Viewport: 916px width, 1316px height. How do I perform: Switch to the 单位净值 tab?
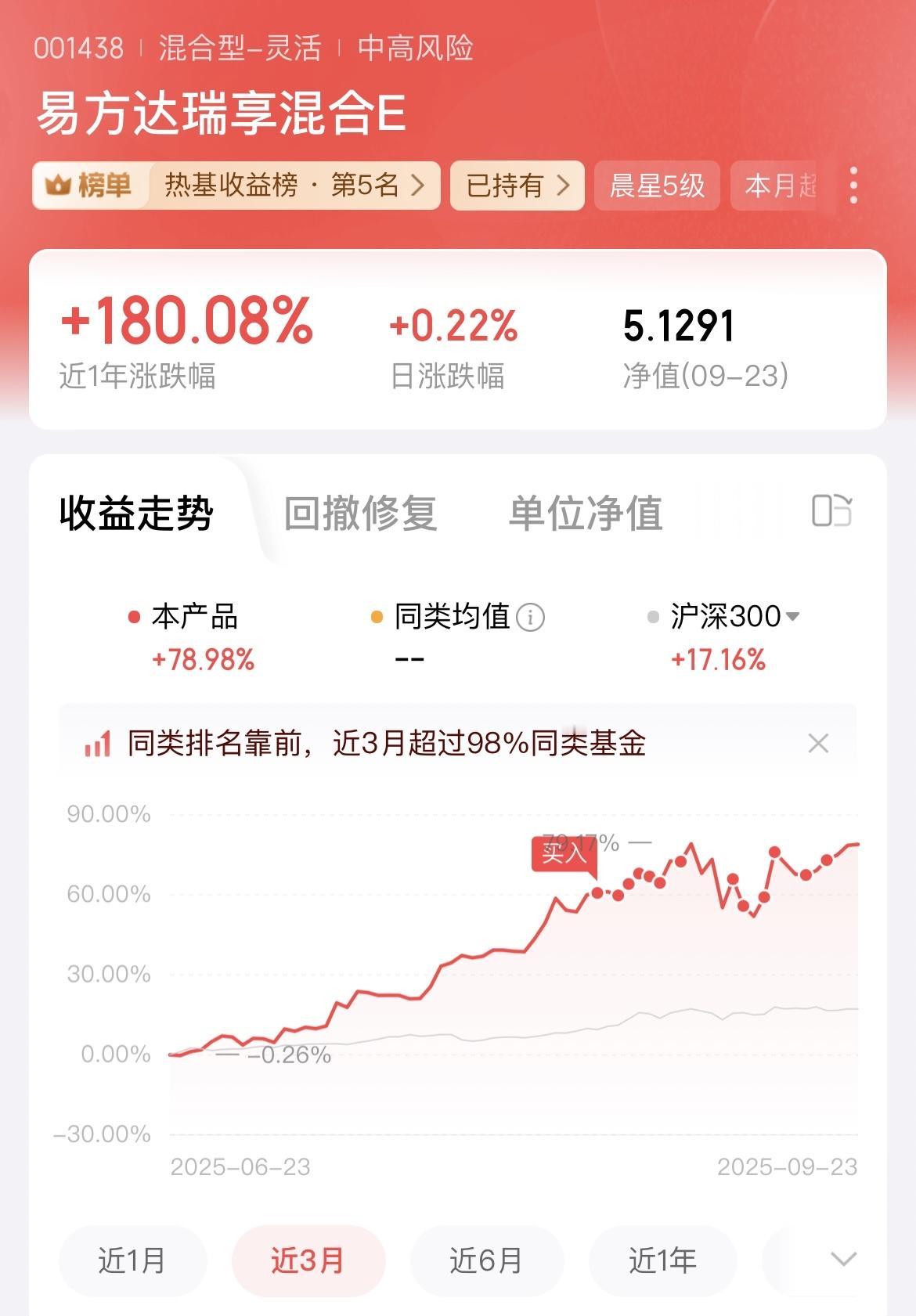pyautogui.click(x=586, y=513)
